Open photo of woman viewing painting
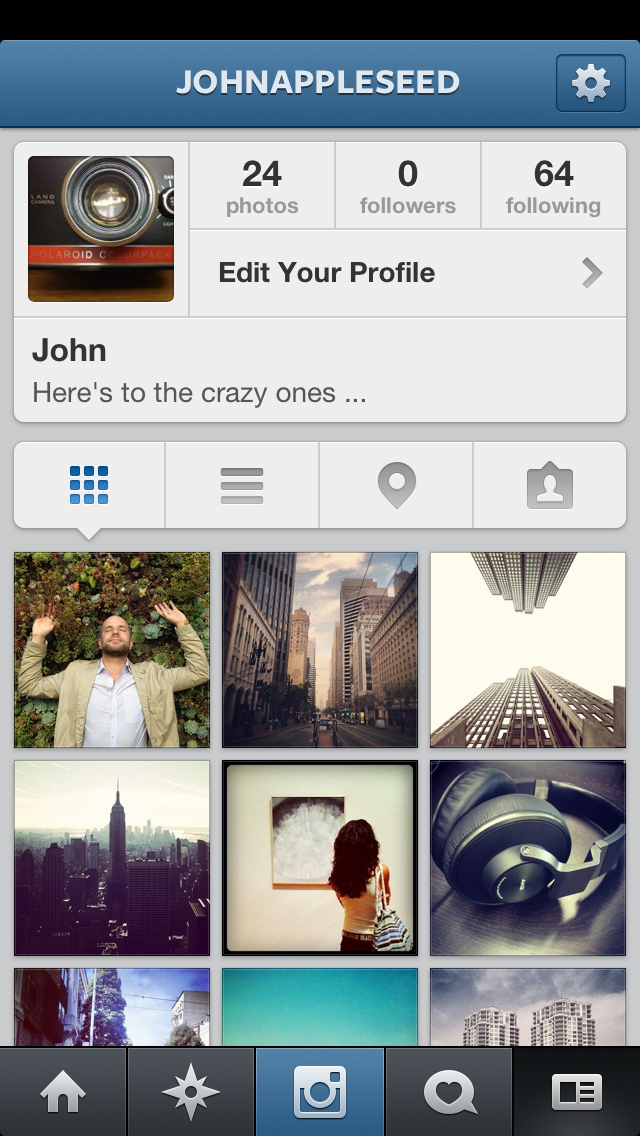 click(320, 858)
